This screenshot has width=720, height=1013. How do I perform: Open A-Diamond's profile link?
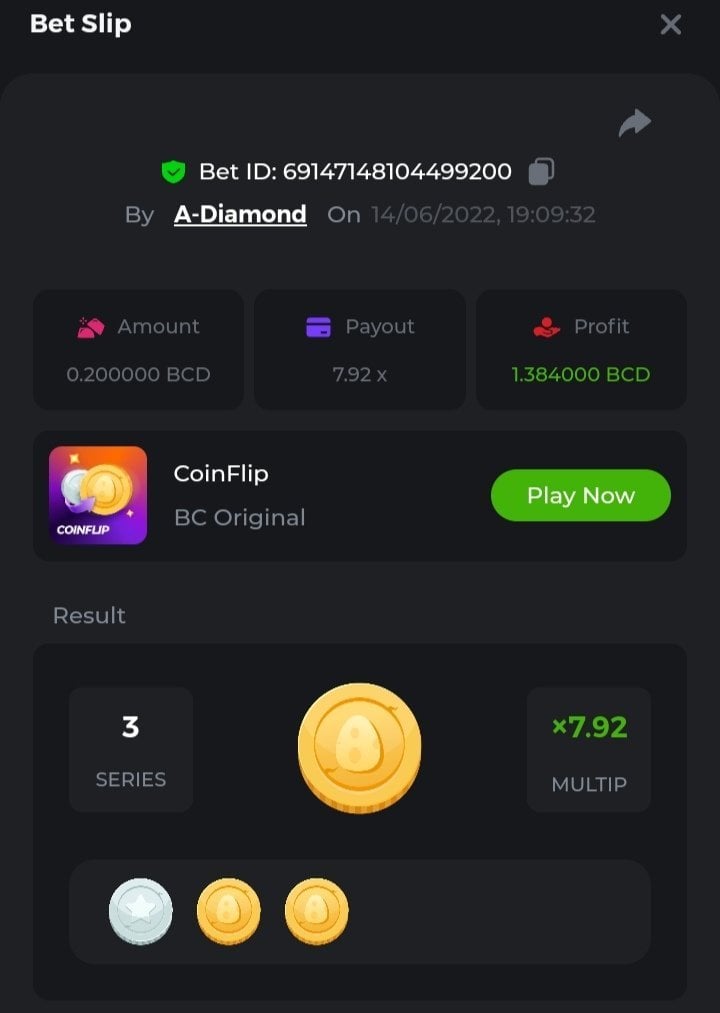tap(240, 214)
